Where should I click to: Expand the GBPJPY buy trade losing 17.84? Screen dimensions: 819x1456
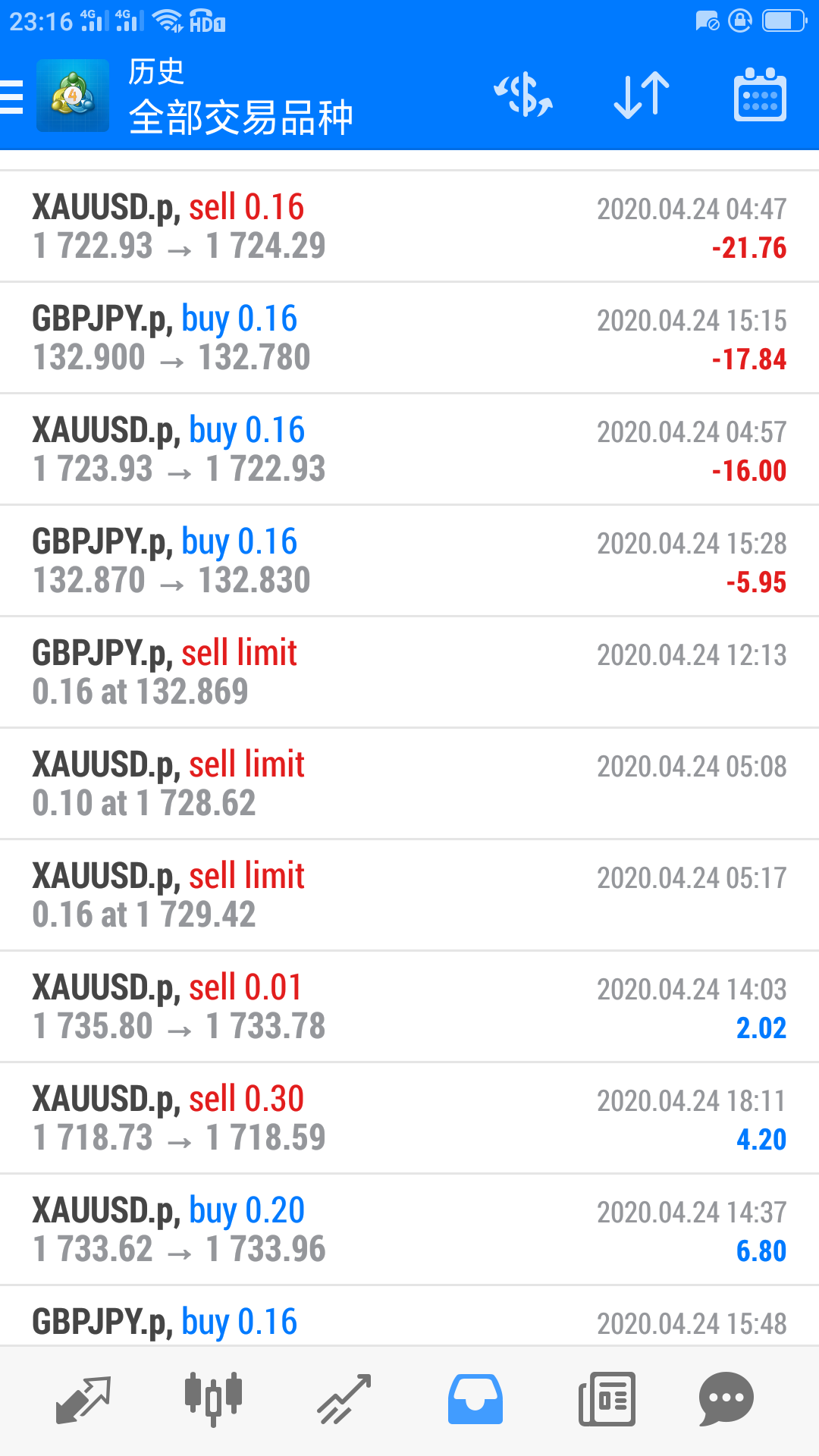[409, 338]
